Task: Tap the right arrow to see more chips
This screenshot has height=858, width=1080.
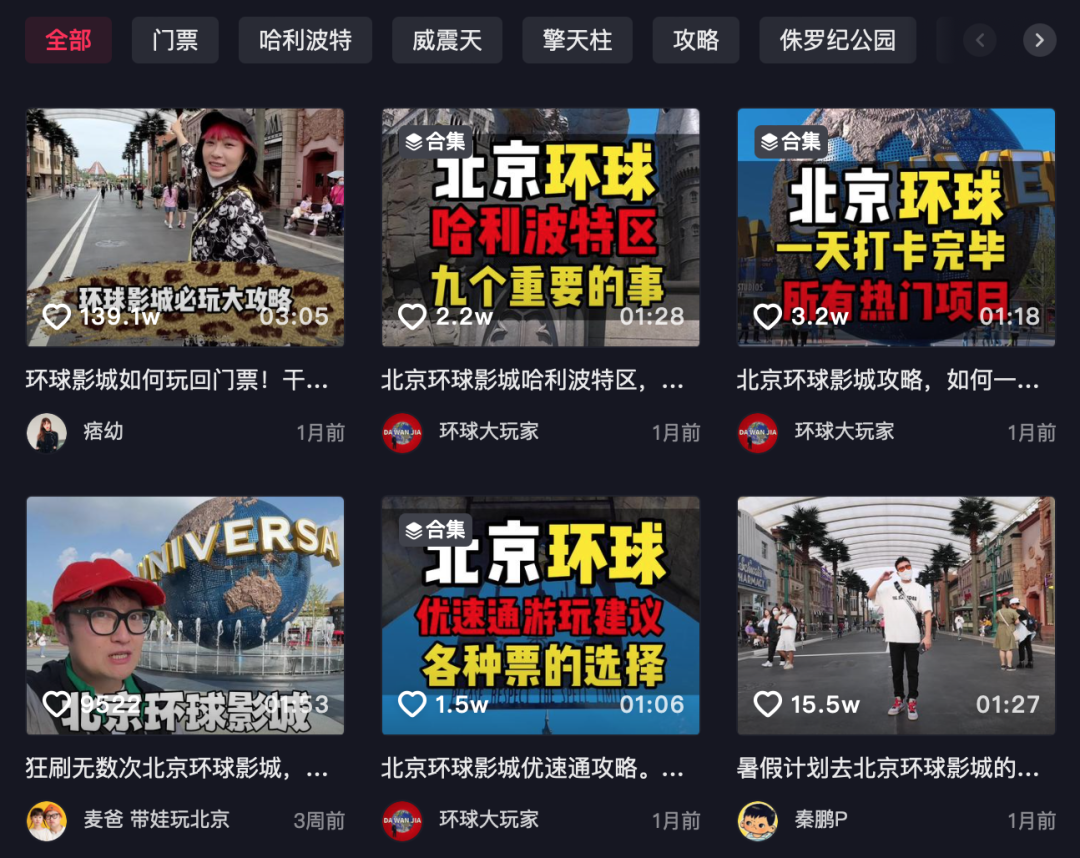Action: tap(1039, 40)
